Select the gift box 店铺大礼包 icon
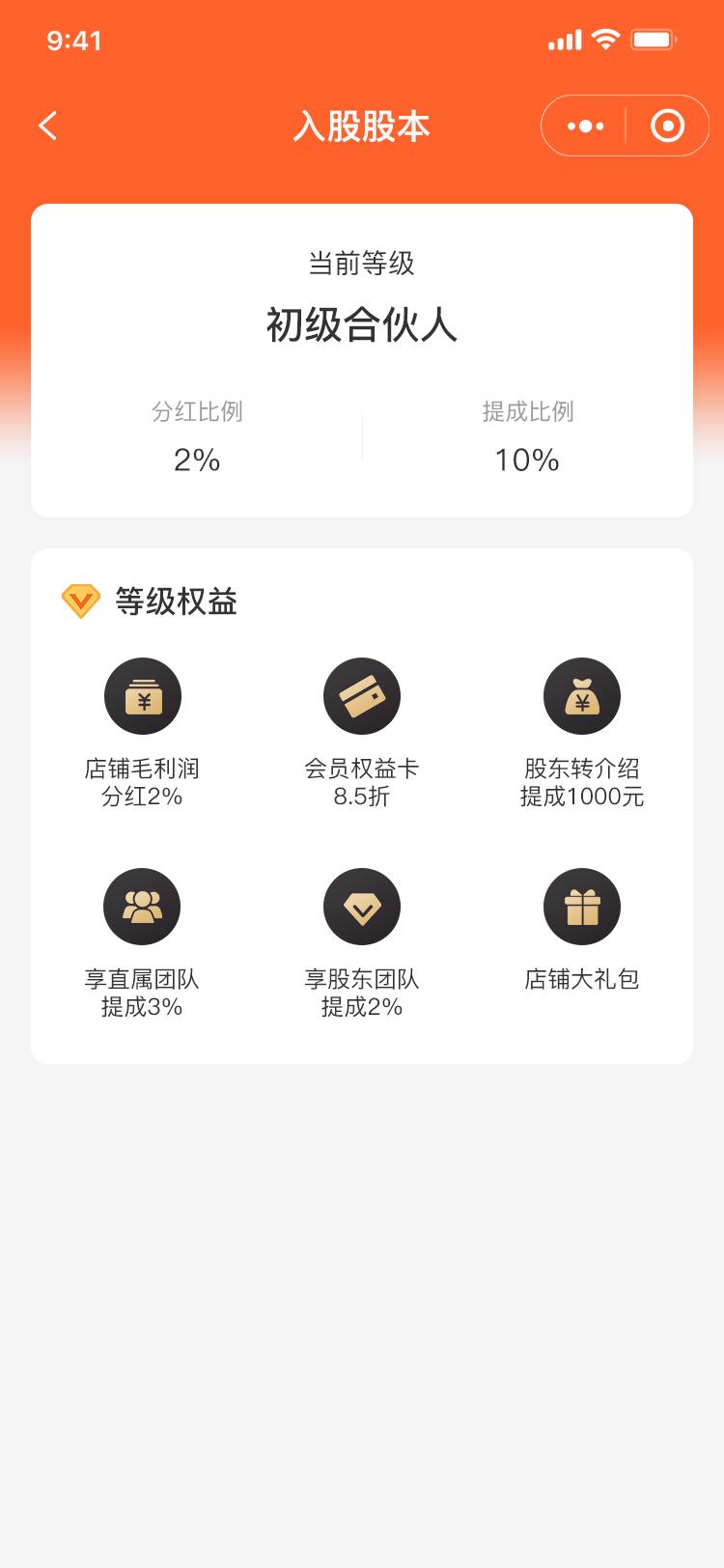 [x=582, y=906]
